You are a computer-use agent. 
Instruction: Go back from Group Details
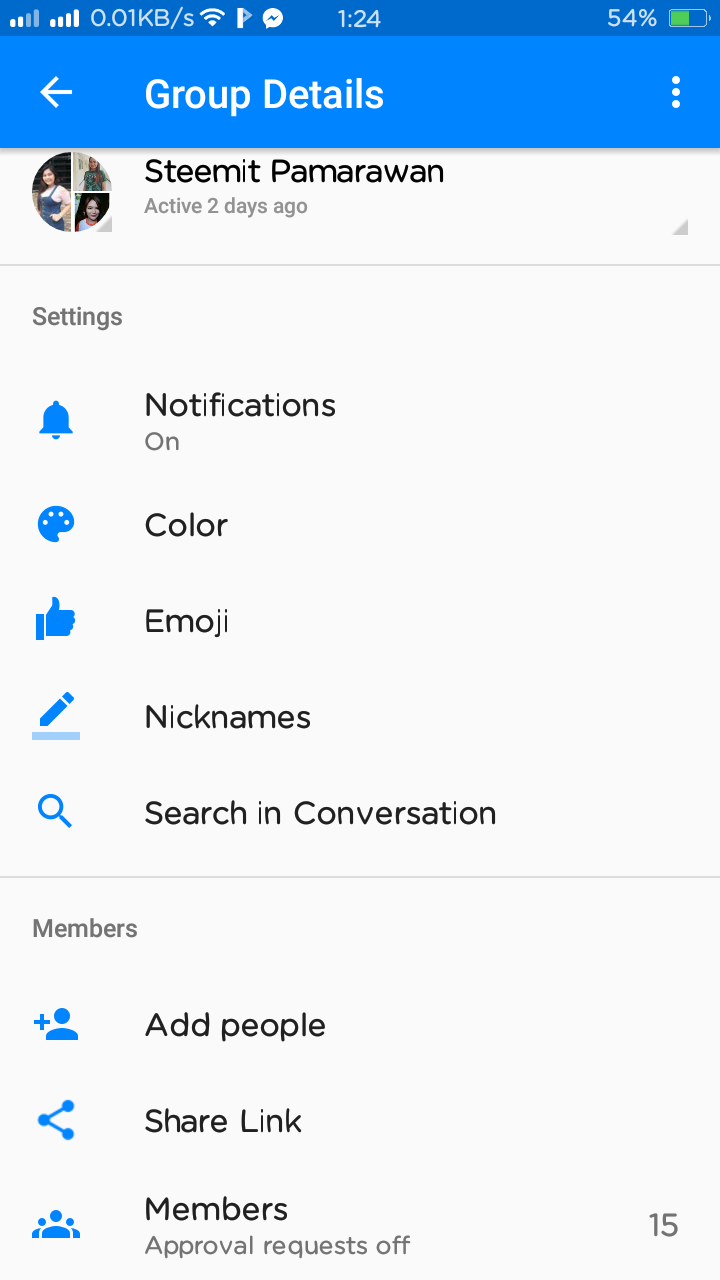coord(56,93)
